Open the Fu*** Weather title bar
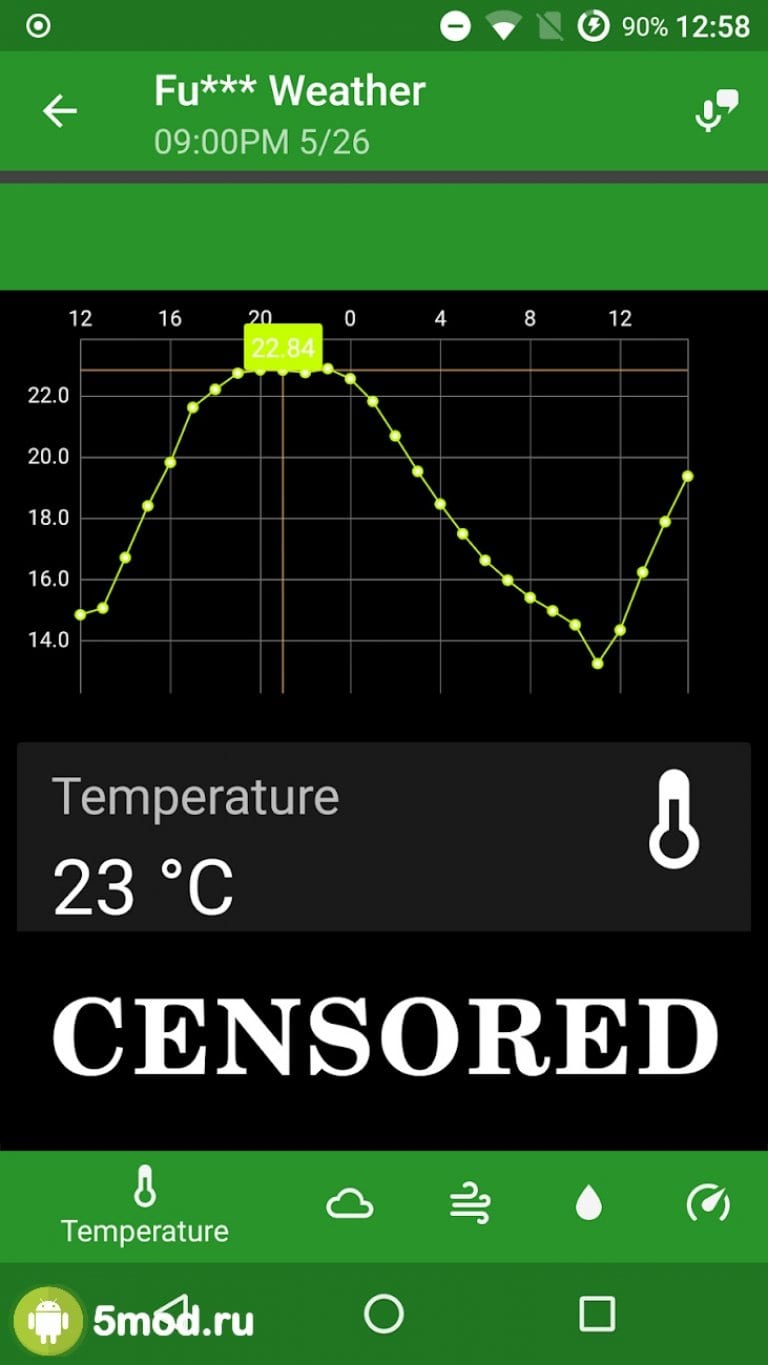This screenshot has width=768, height=1365. point(288,89)
